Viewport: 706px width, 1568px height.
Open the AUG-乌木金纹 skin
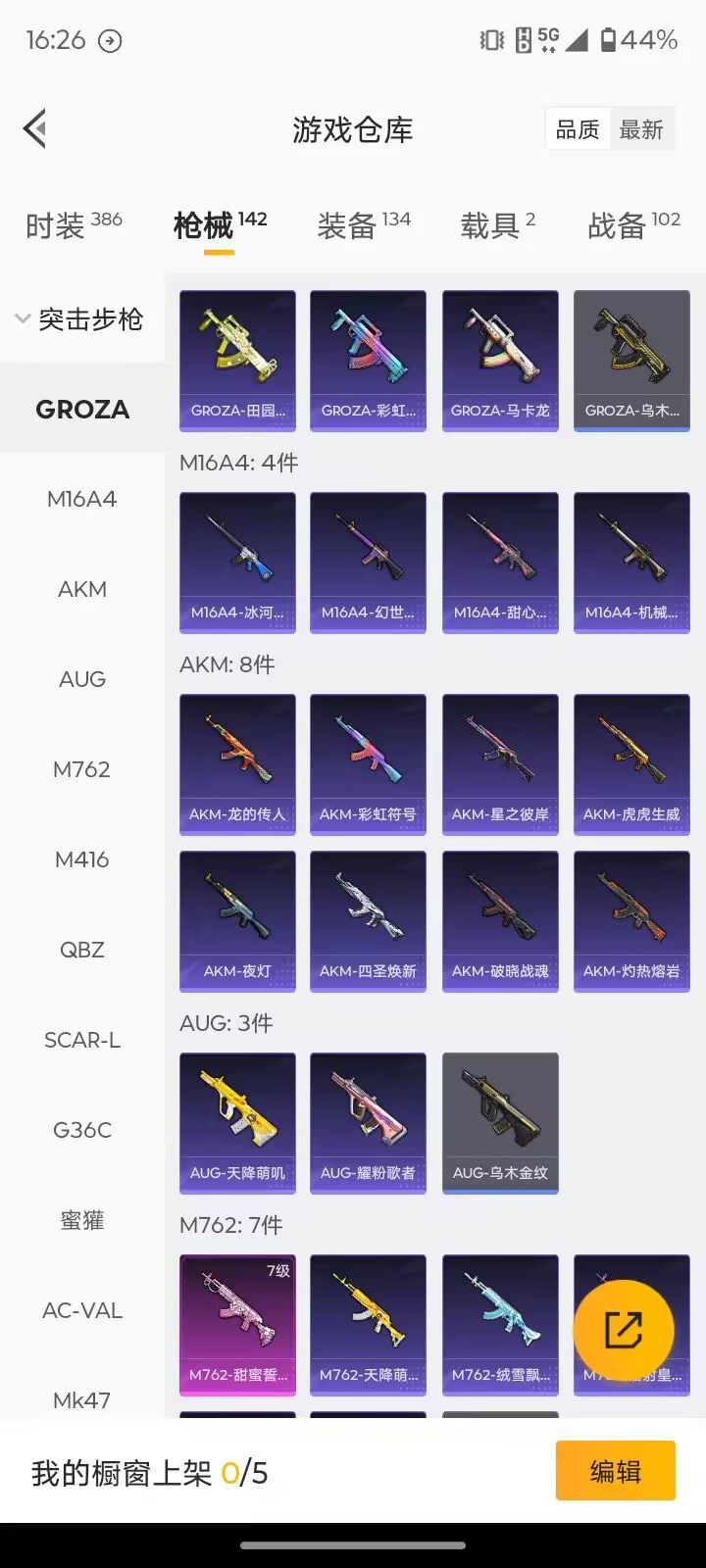coord(500,1122)
